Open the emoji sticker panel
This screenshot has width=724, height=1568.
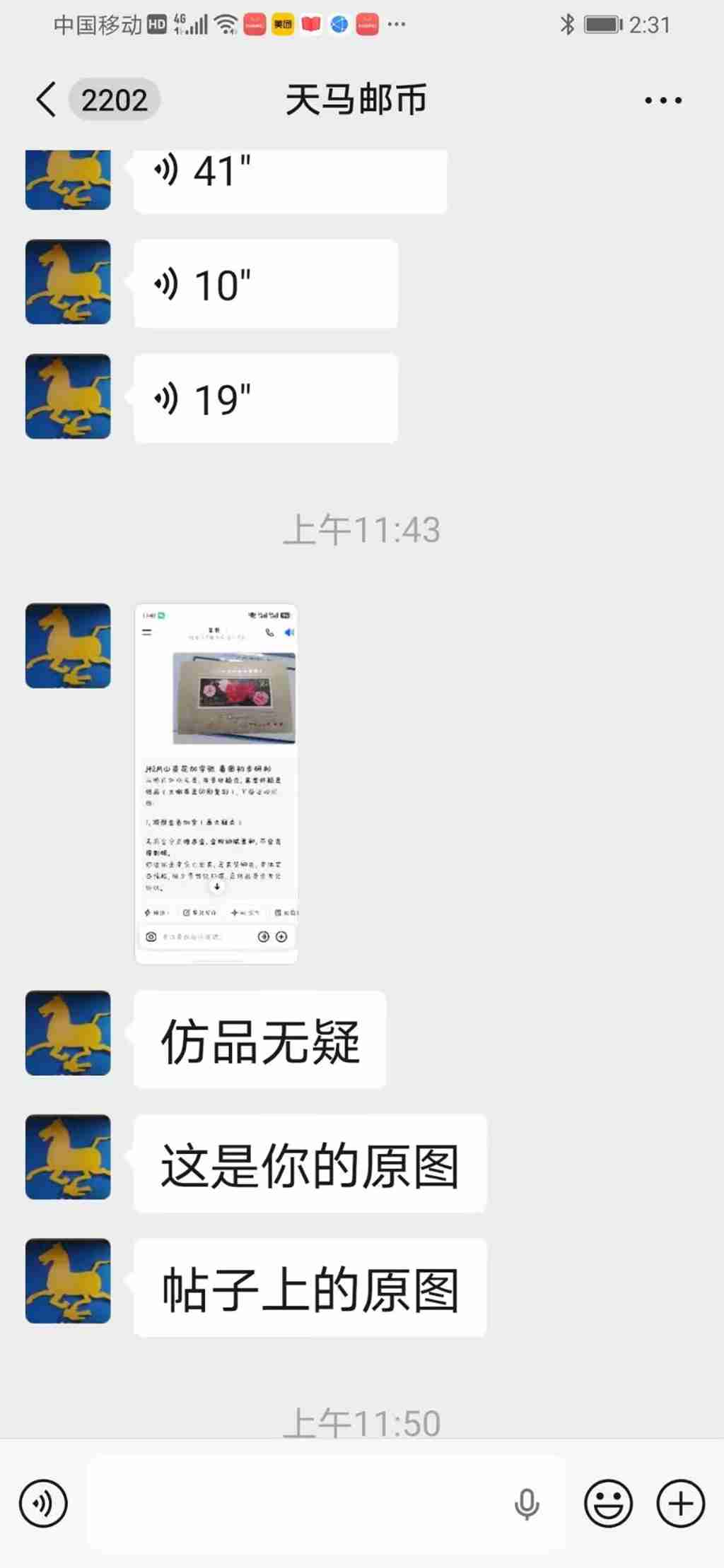click(608, 1503)
